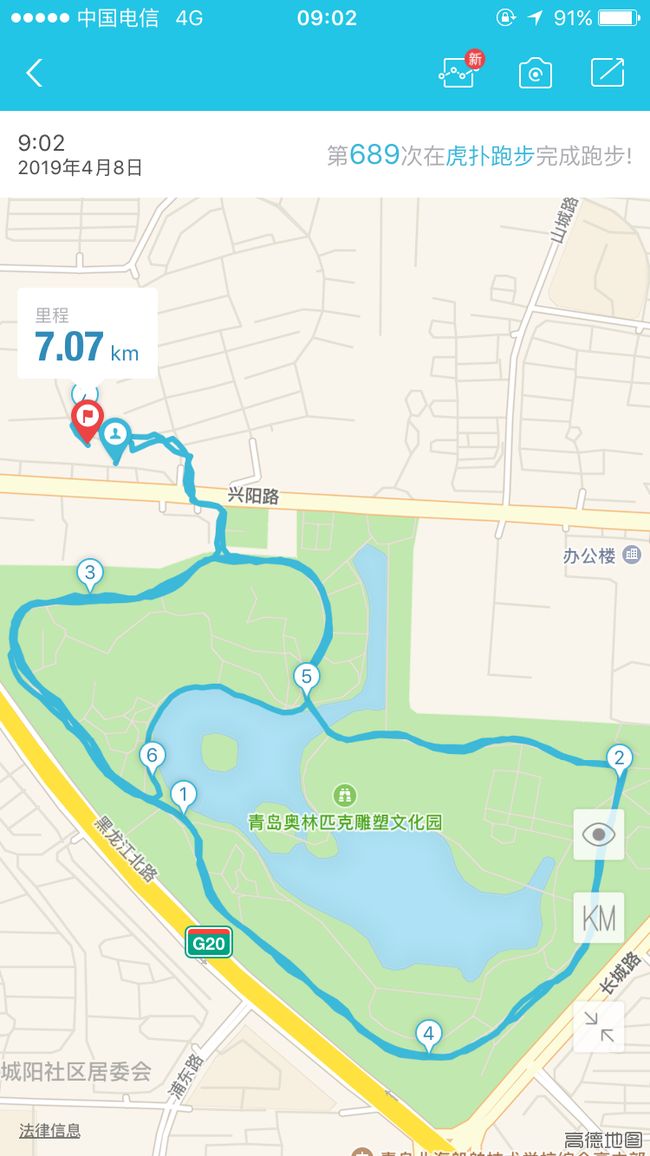
Task: Collapse the map with the shrink arrows
Action: tap(598, 1027)
